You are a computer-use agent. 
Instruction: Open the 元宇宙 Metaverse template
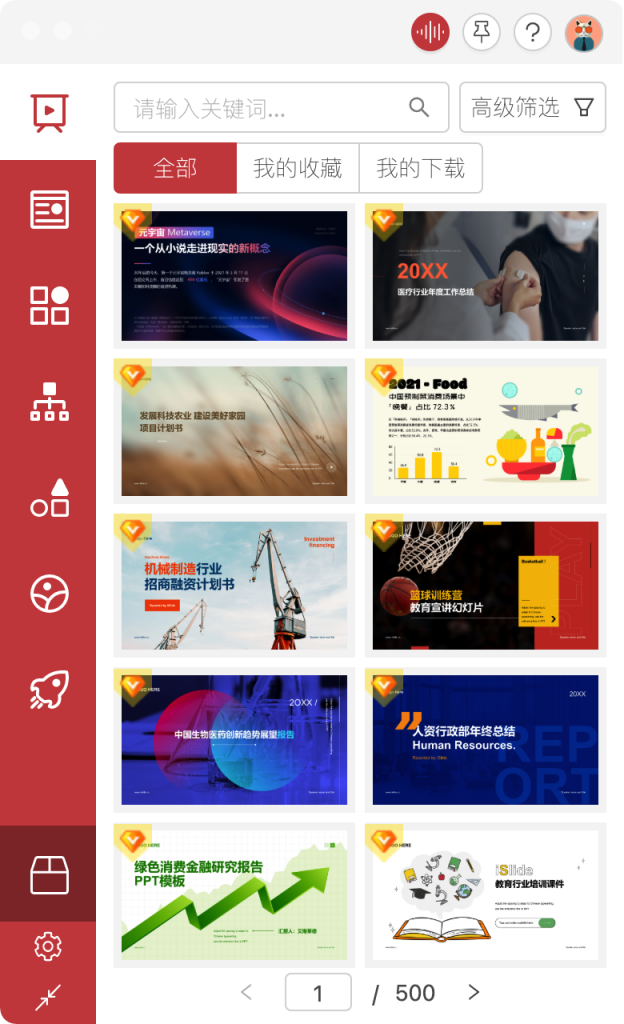point(234,276)
